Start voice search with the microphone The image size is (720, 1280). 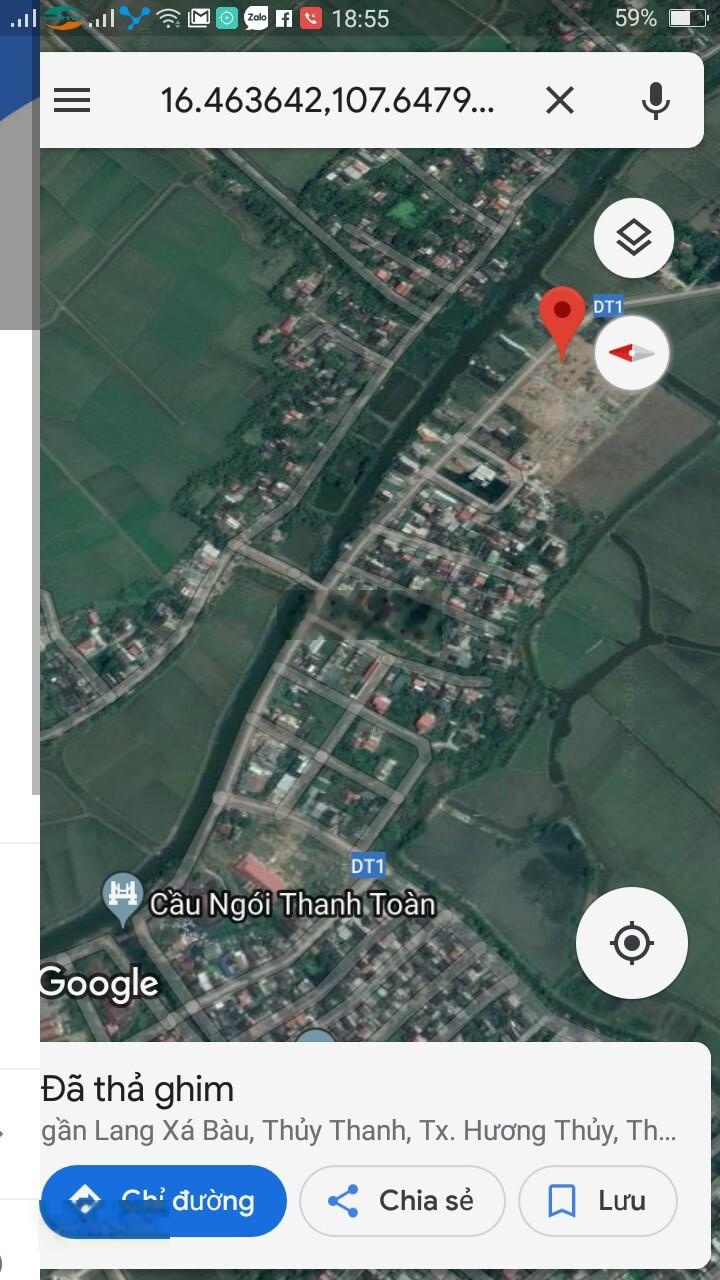(655, 100)
